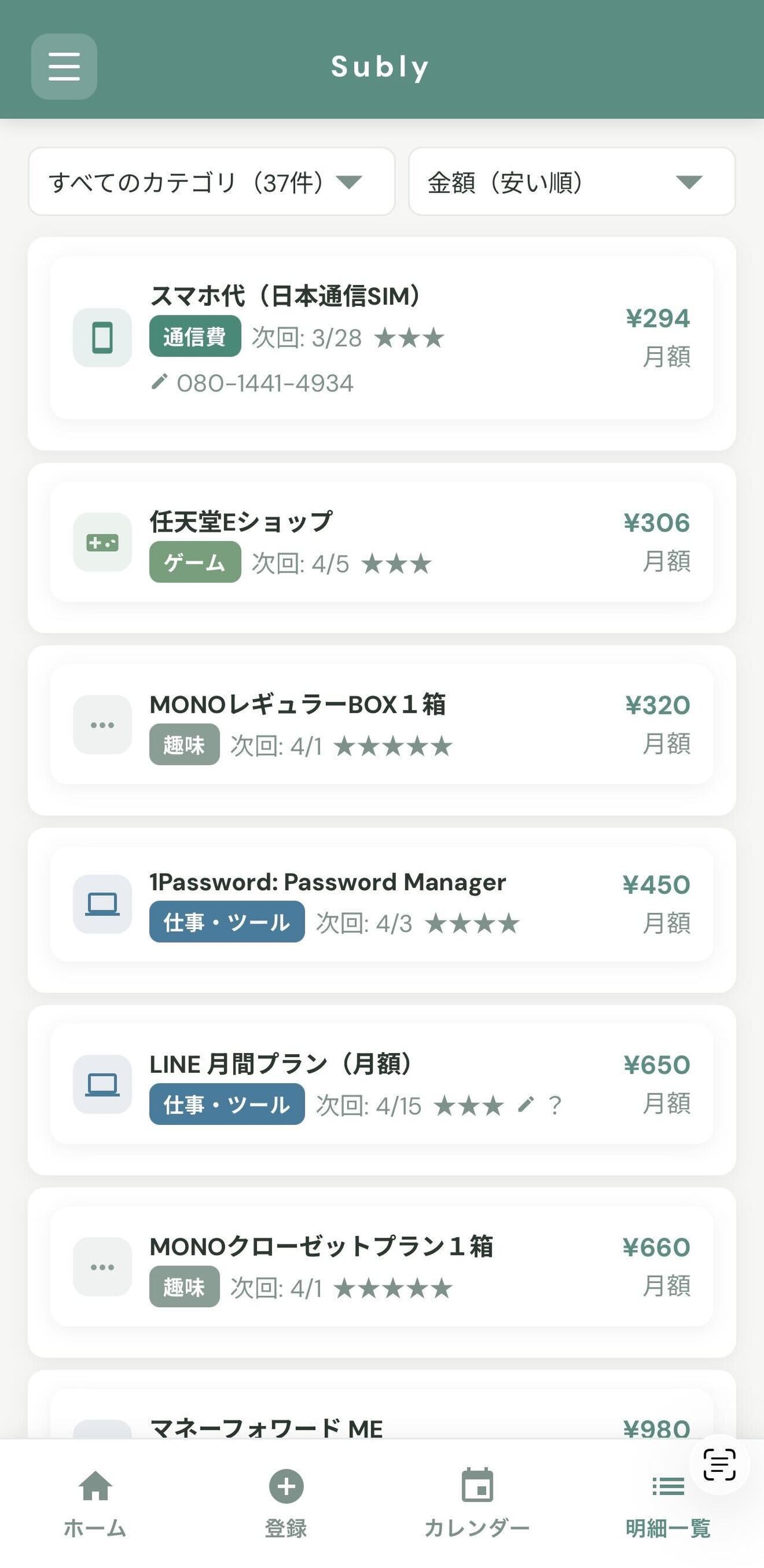Open the カレンダー tab
Image resolution: width=764 pixels, height=1568 pixels.
click(x=477, y=1502)
